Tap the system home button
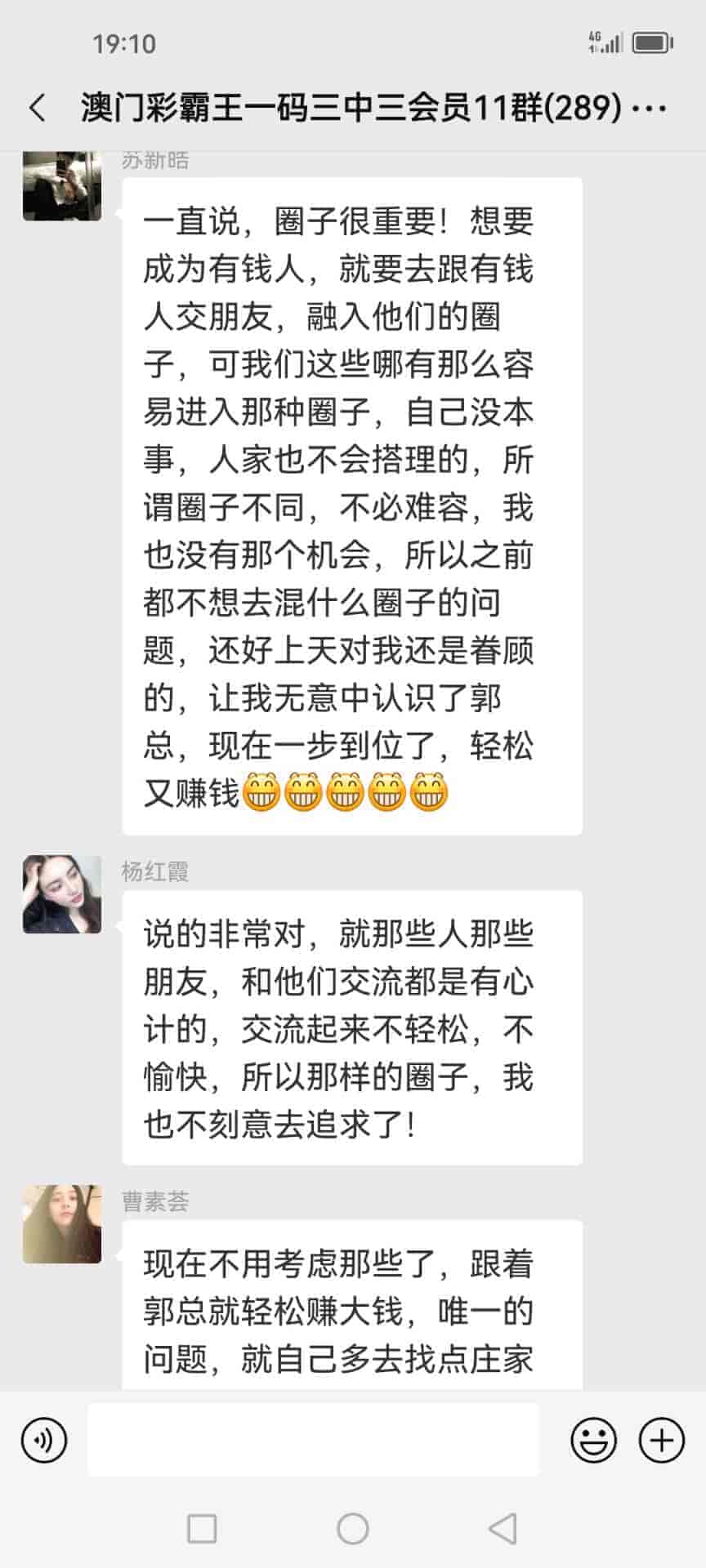Viewport: 706px width, 1568px height. [353, 1528]
